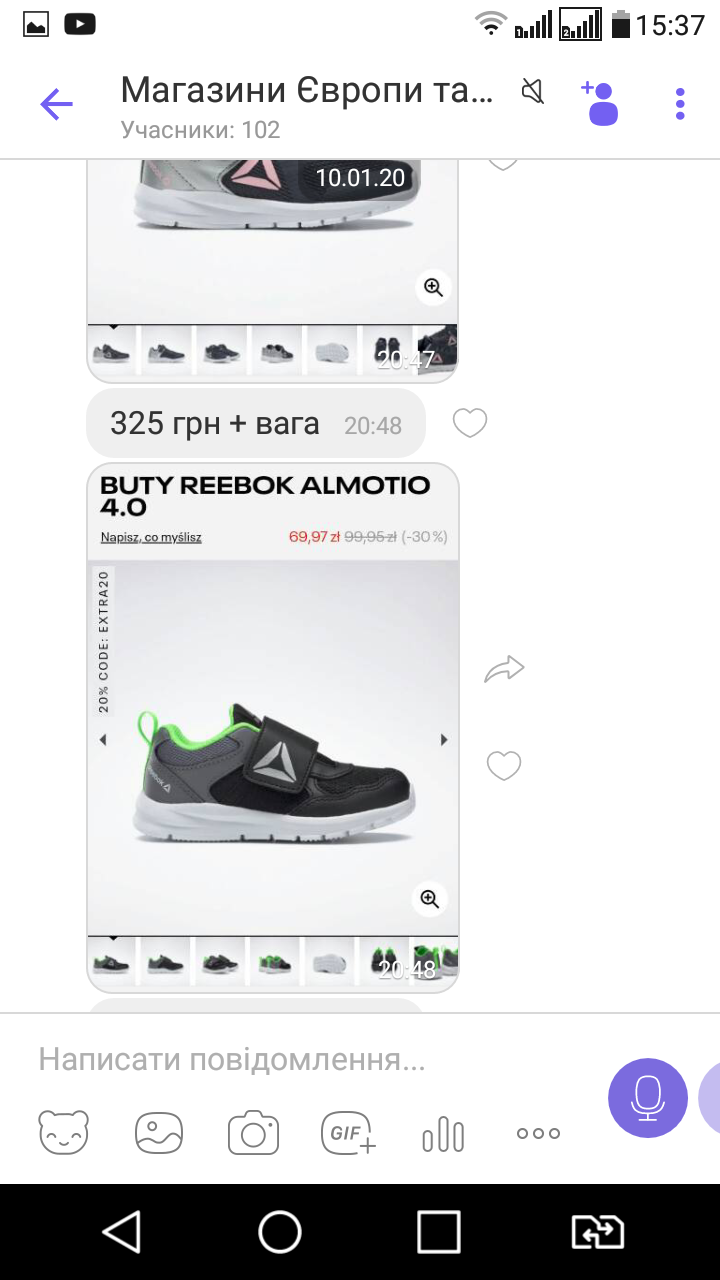Screen dimensions: 720x1280
Task: Create or add a GIF
Action: [x=348, y=1133]
